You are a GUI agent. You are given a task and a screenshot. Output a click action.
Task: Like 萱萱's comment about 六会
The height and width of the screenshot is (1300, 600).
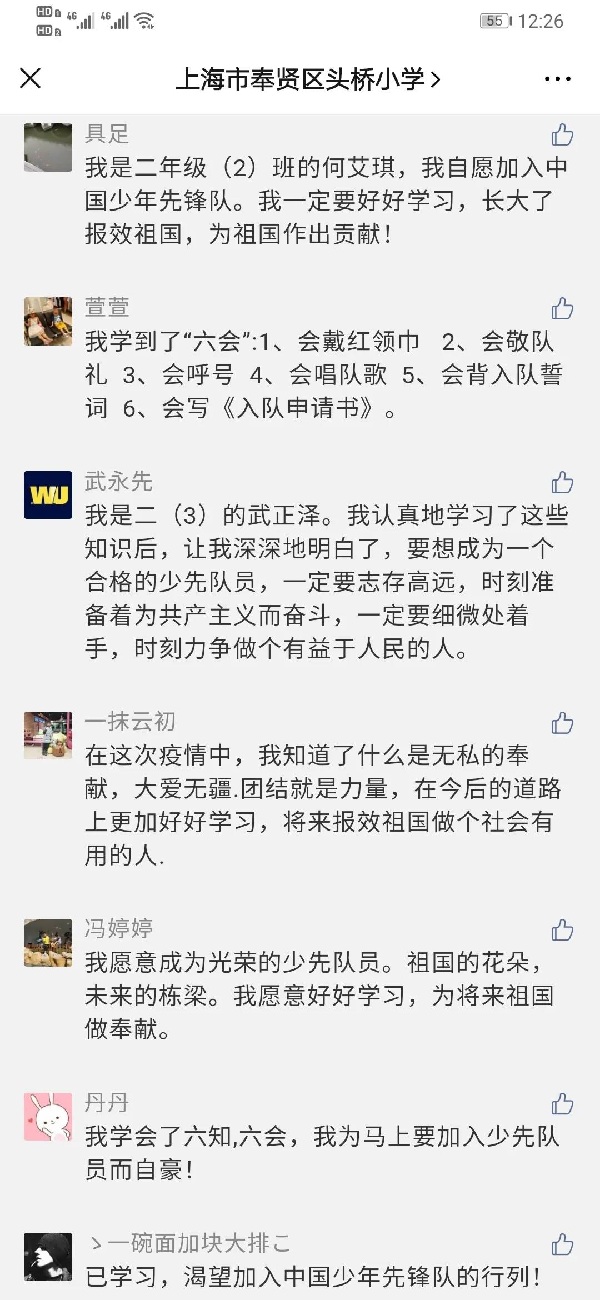(x=562, y=308)
